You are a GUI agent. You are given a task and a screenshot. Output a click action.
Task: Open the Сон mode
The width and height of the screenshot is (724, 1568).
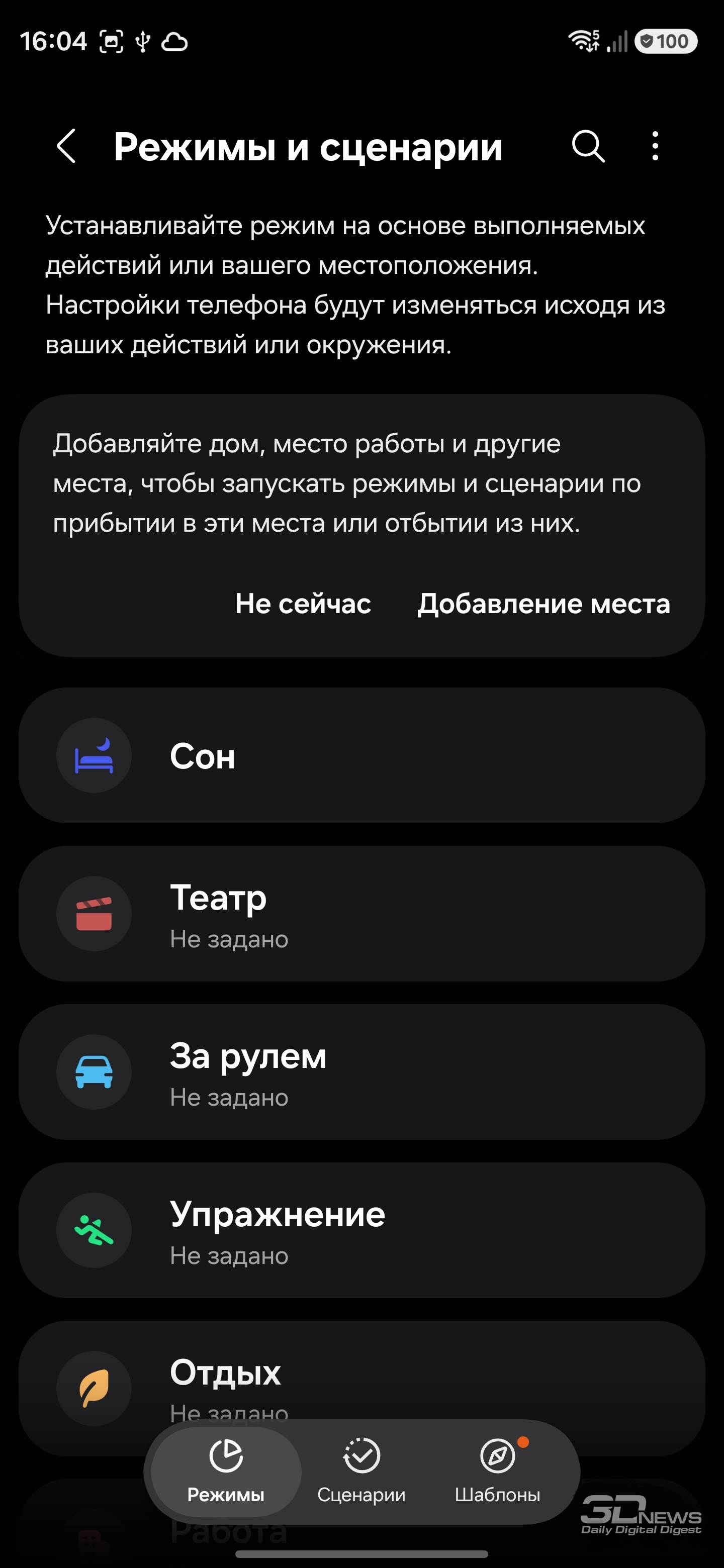[361, 755]
